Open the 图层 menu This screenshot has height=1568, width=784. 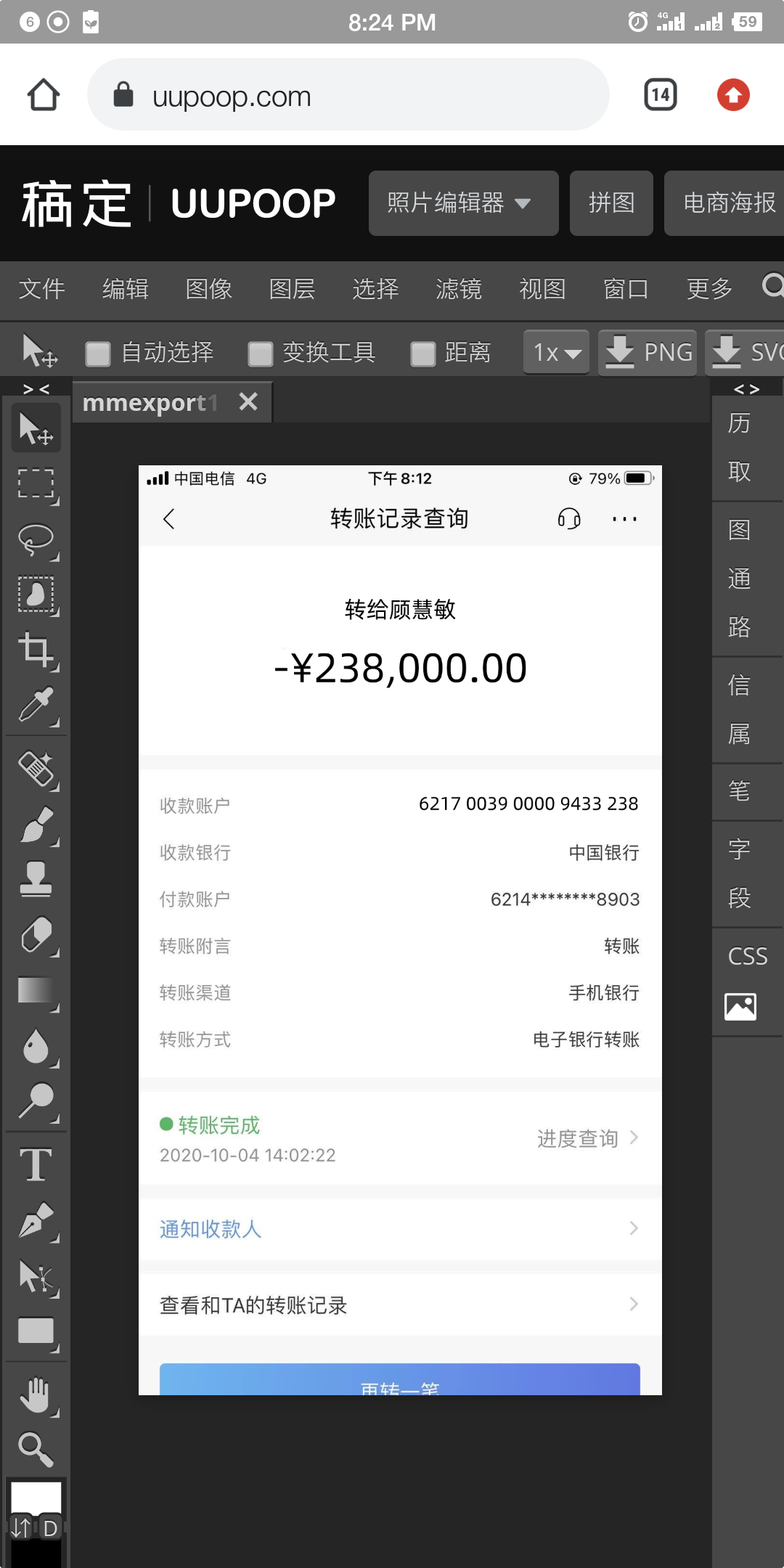(x=292, y=289)
